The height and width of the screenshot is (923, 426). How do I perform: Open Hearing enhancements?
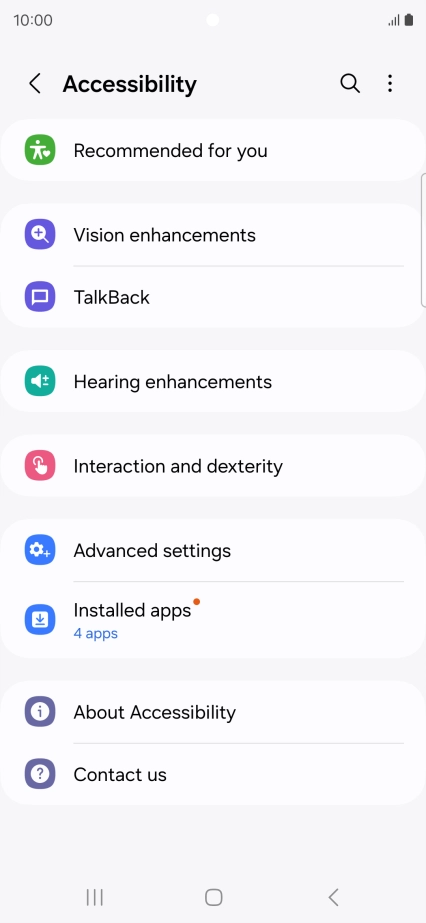[x=213, y=381]
